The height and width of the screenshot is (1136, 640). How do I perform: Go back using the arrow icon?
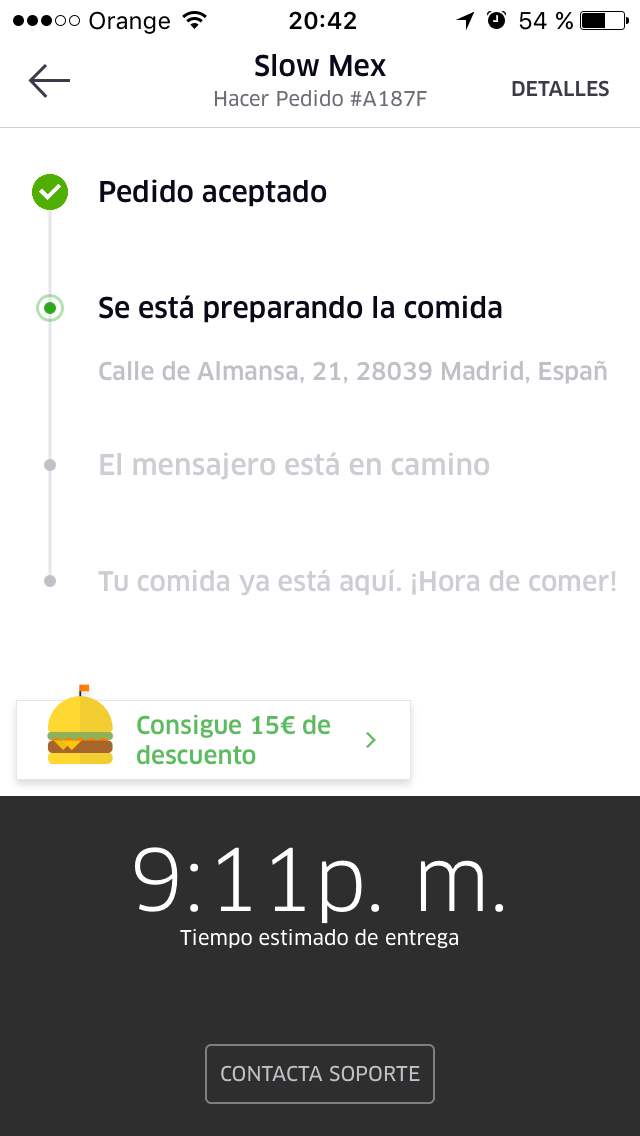(x=49, y=81)
